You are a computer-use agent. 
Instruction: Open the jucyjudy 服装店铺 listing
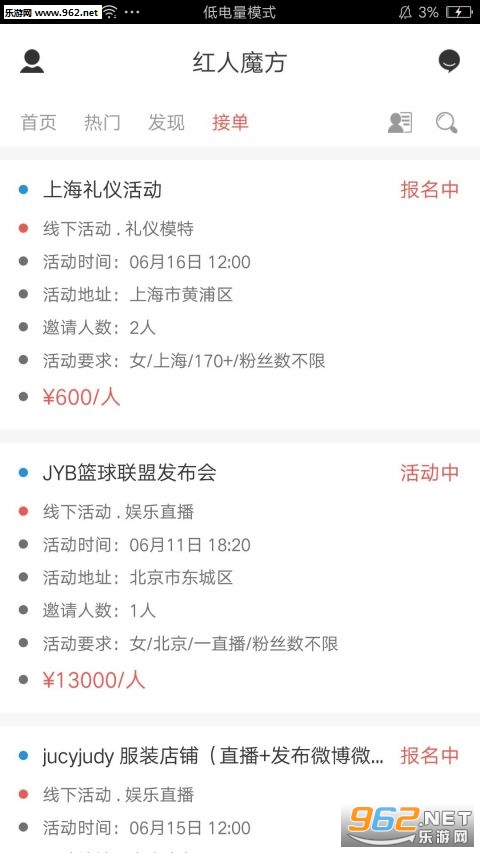tap(240, 789)
